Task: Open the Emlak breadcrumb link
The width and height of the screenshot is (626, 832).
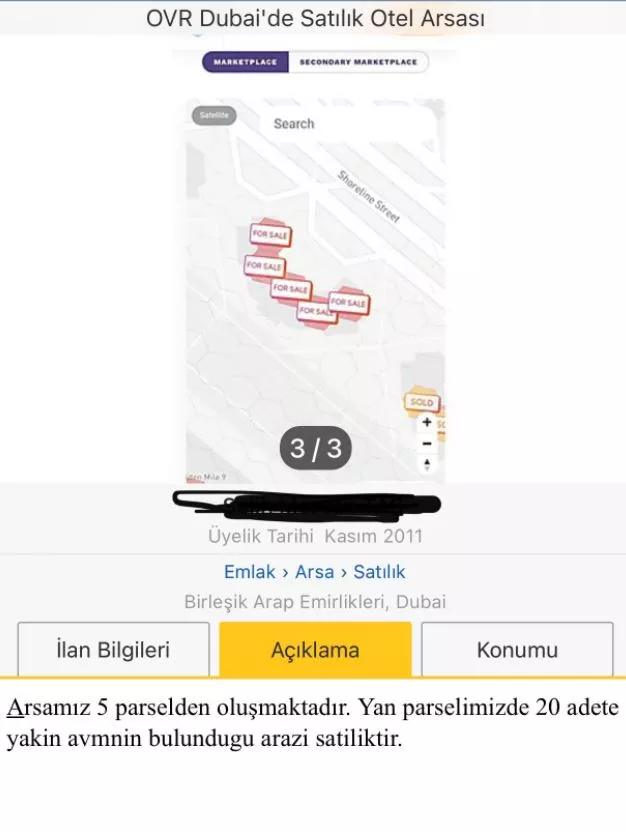Action: tap(249, 572)
